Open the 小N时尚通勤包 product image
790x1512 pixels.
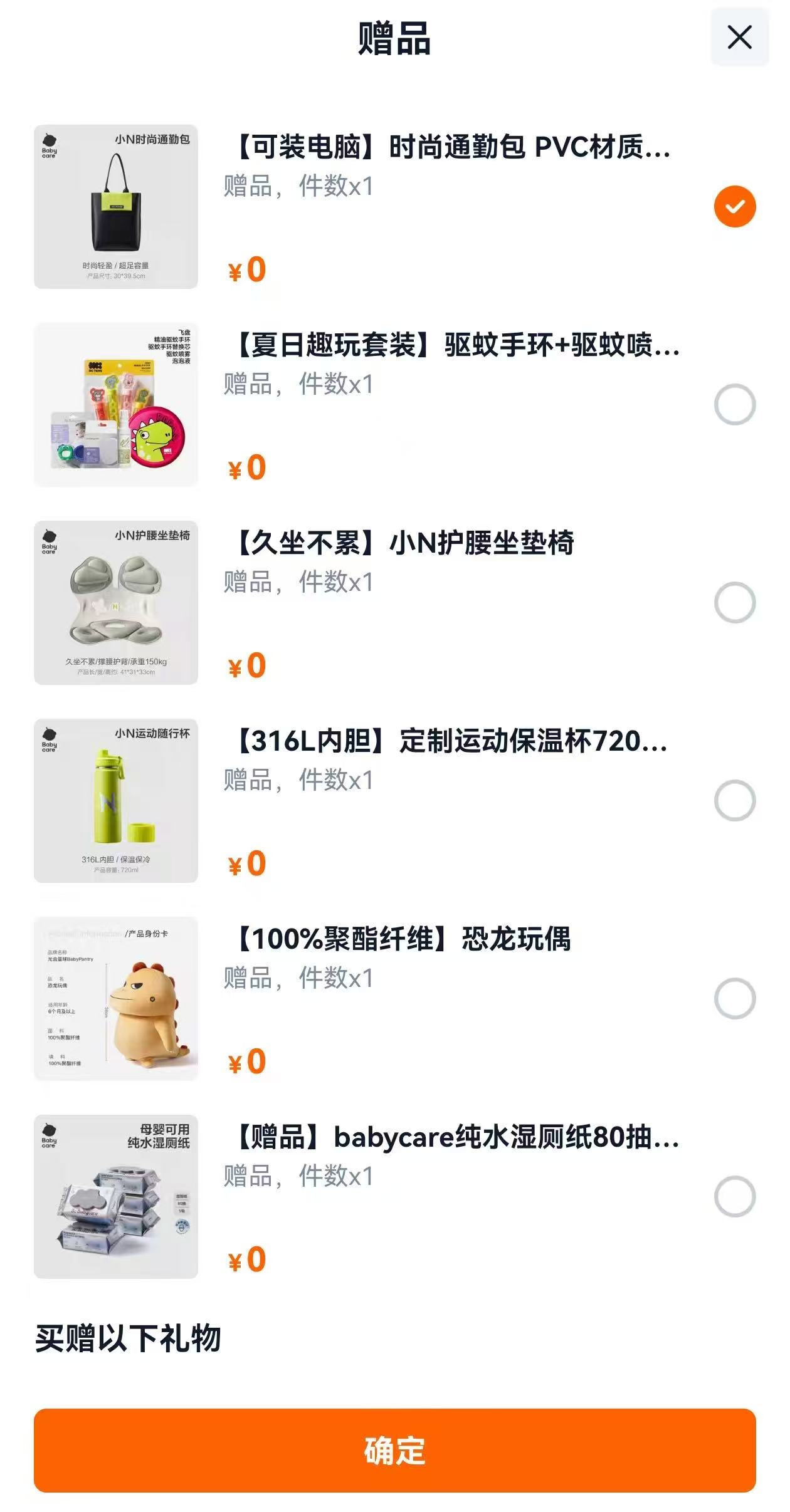116,207
